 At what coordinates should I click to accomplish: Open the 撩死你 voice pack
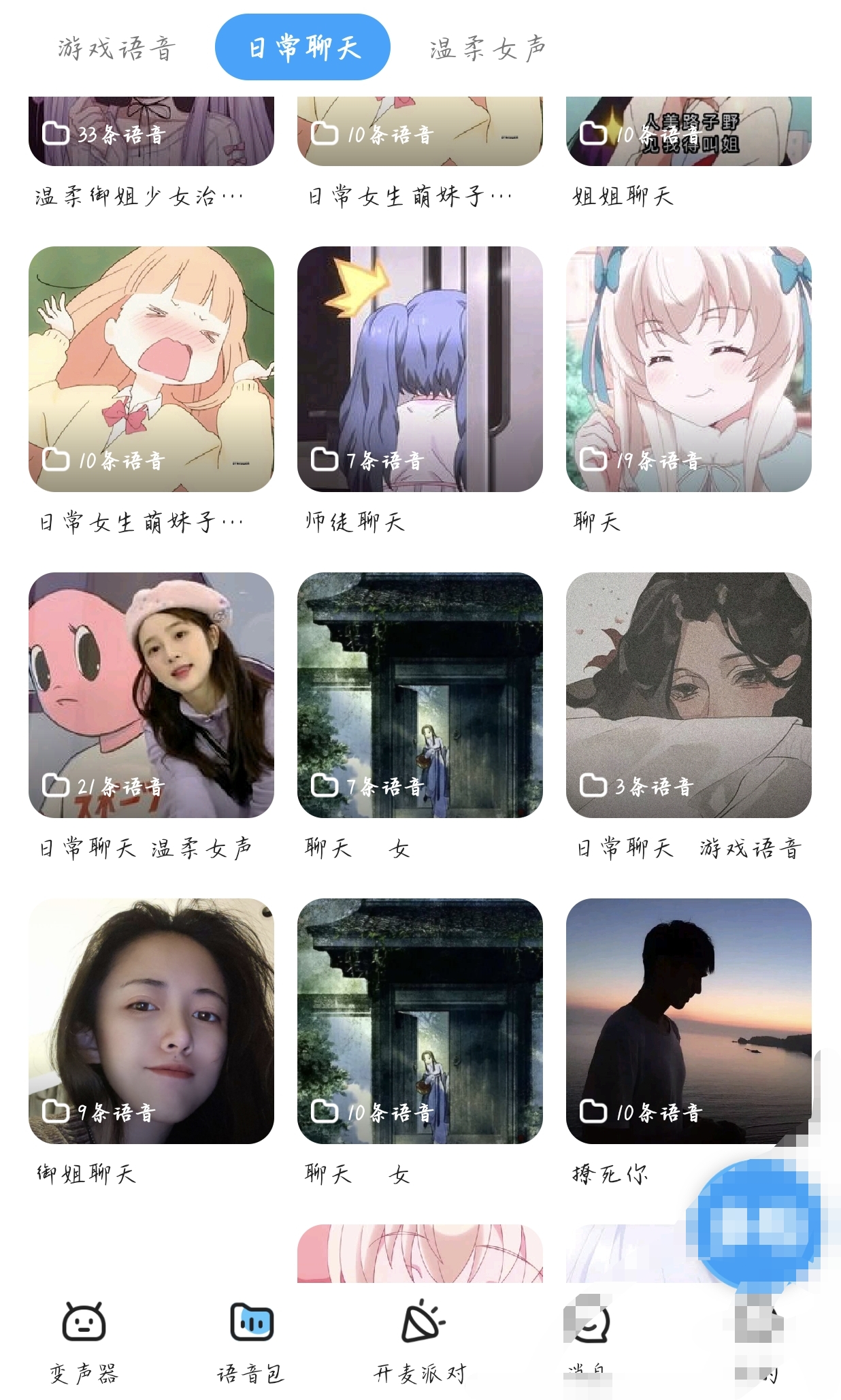click(x=689, y=1021)
